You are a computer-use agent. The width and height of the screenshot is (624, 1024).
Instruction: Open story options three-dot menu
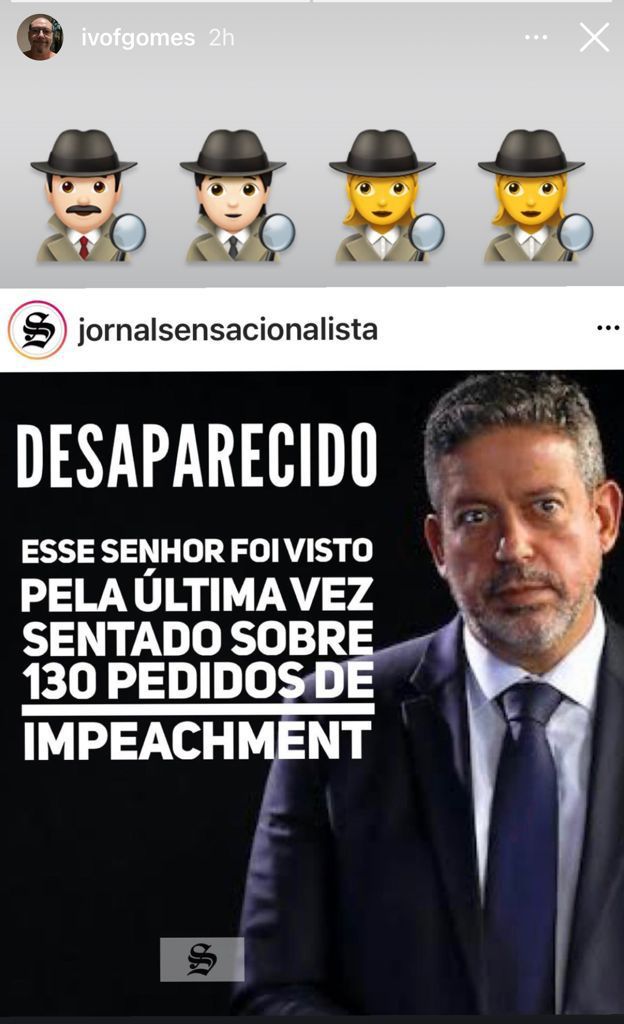tap(536, 38)
